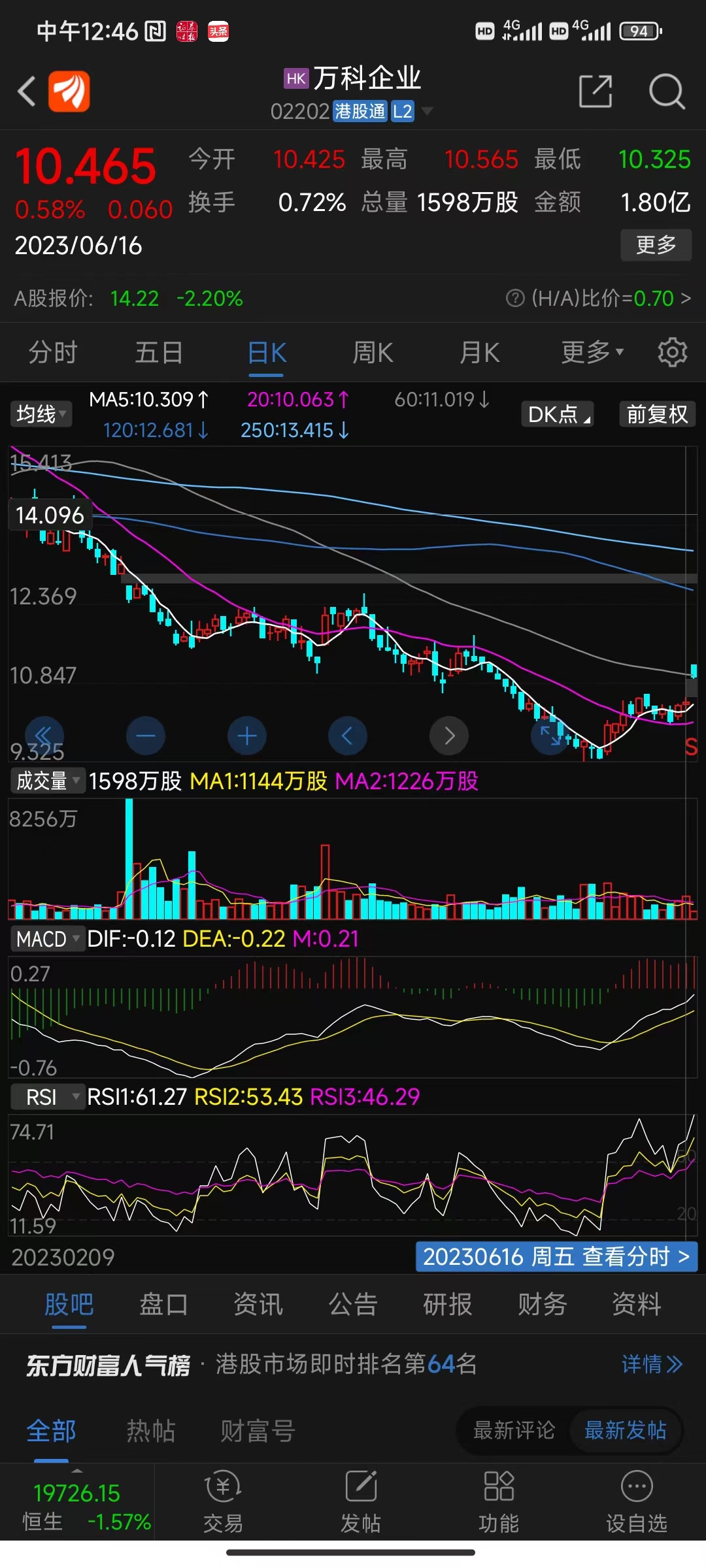This screenshot has width=706, height=1568.
Task: Select the 最新评论 sort option
Action: tap(514, 1431)
